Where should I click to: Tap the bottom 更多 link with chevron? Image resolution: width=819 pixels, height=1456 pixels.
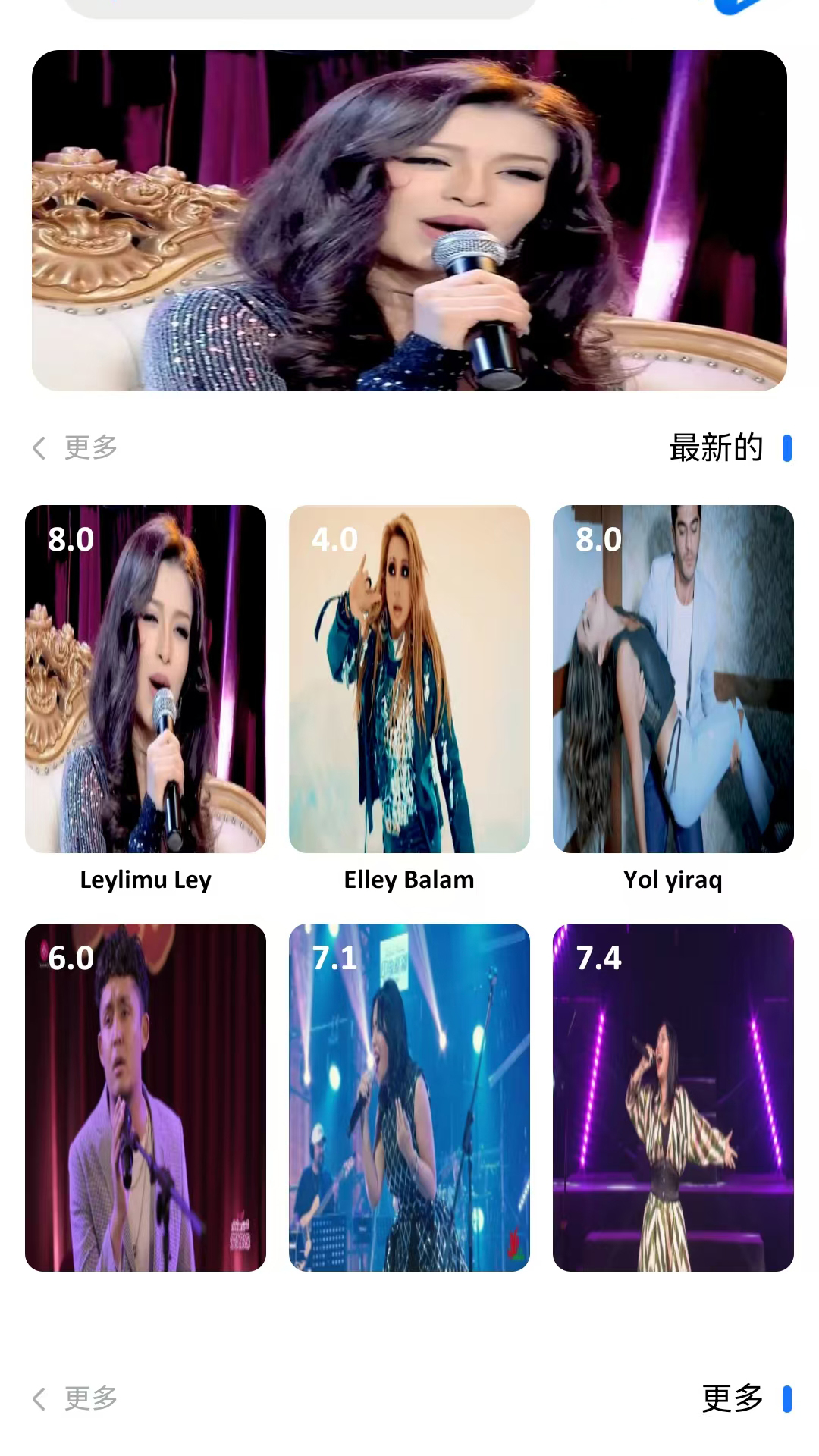pos(75,1398)
